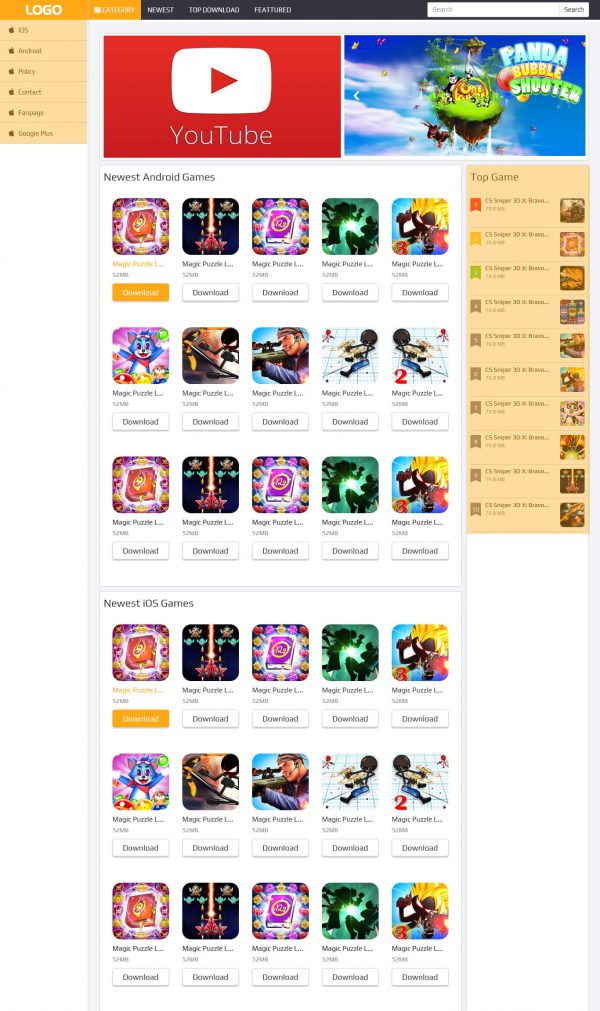Select Android in the sidebar
Image resolution: width=600 pixels, height=1011 pixels.
click(43, 51)
